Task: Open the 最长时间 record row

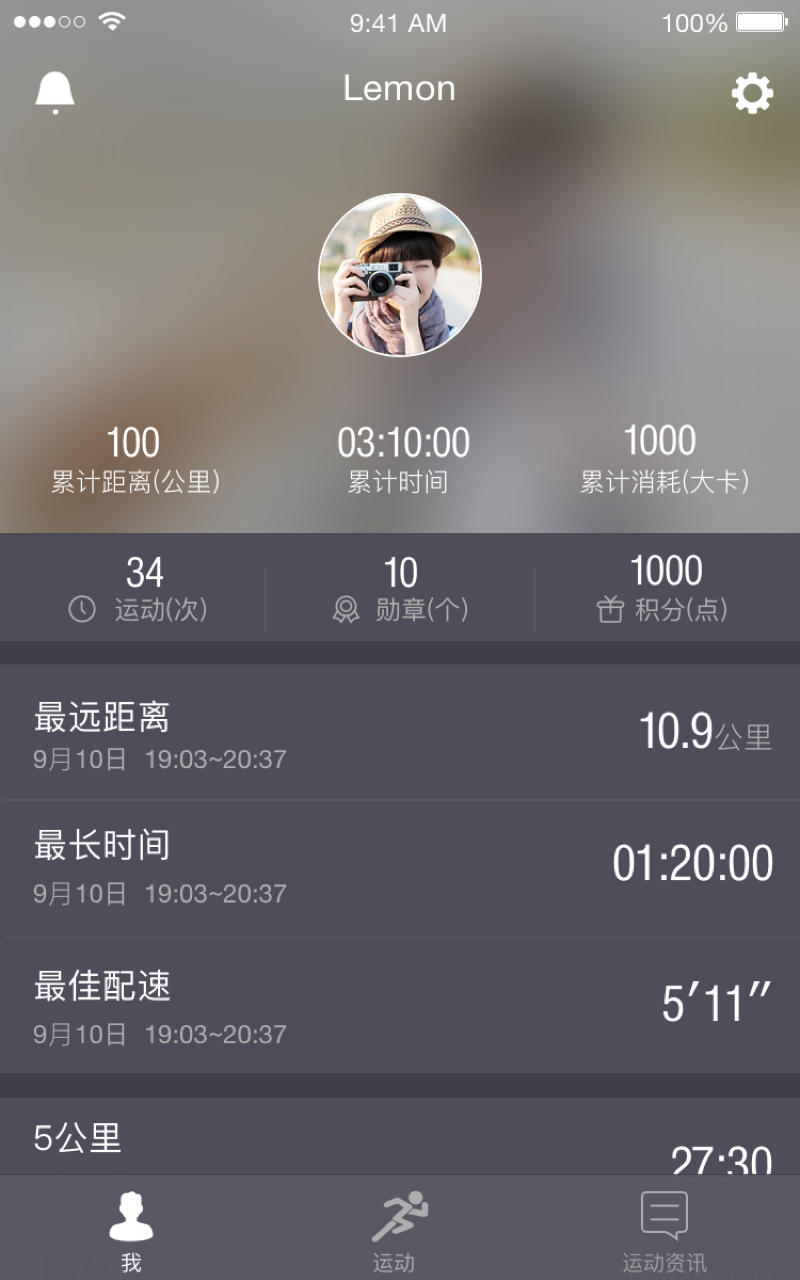Action: click(400, 868)
